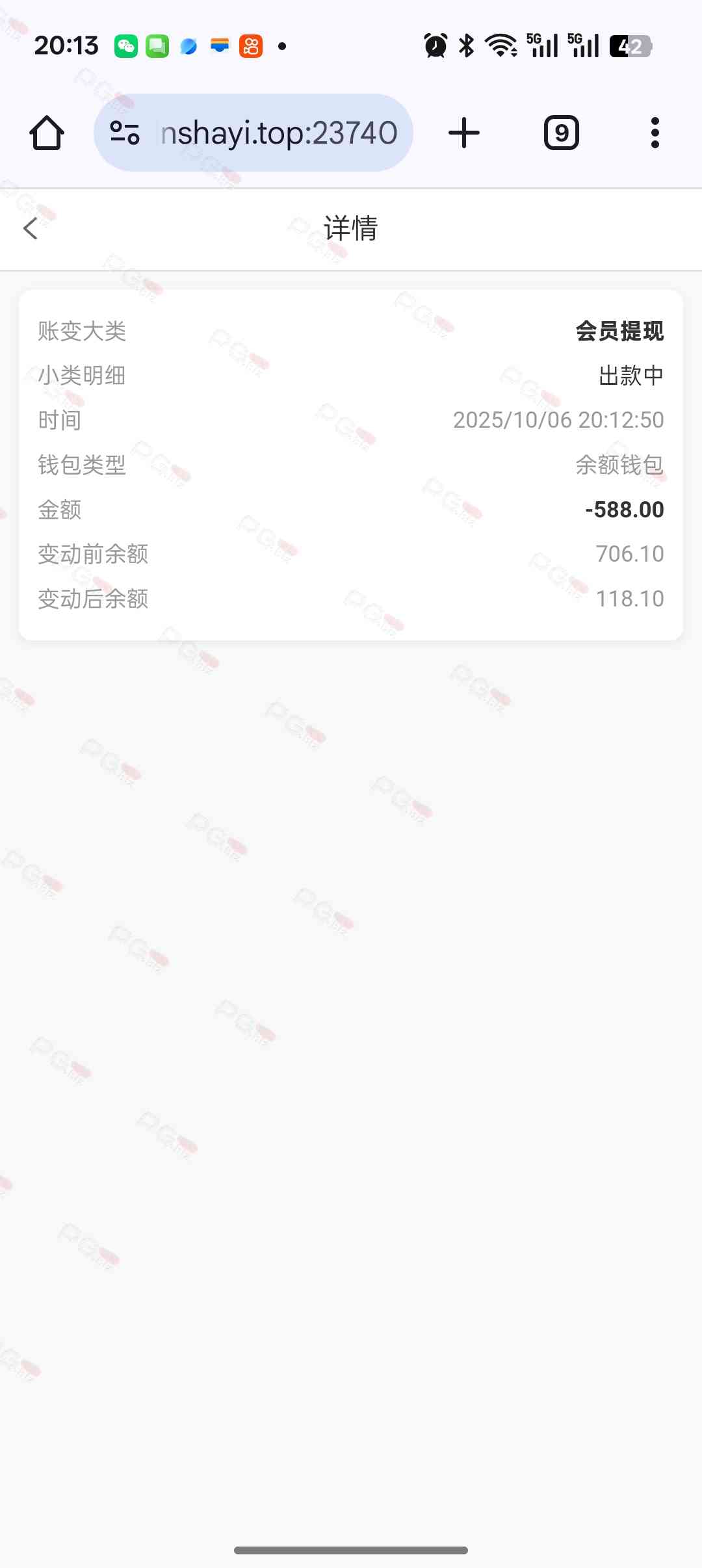702x1568 pixels.
Task: Open the browser home page
Action: pos(47,133)
